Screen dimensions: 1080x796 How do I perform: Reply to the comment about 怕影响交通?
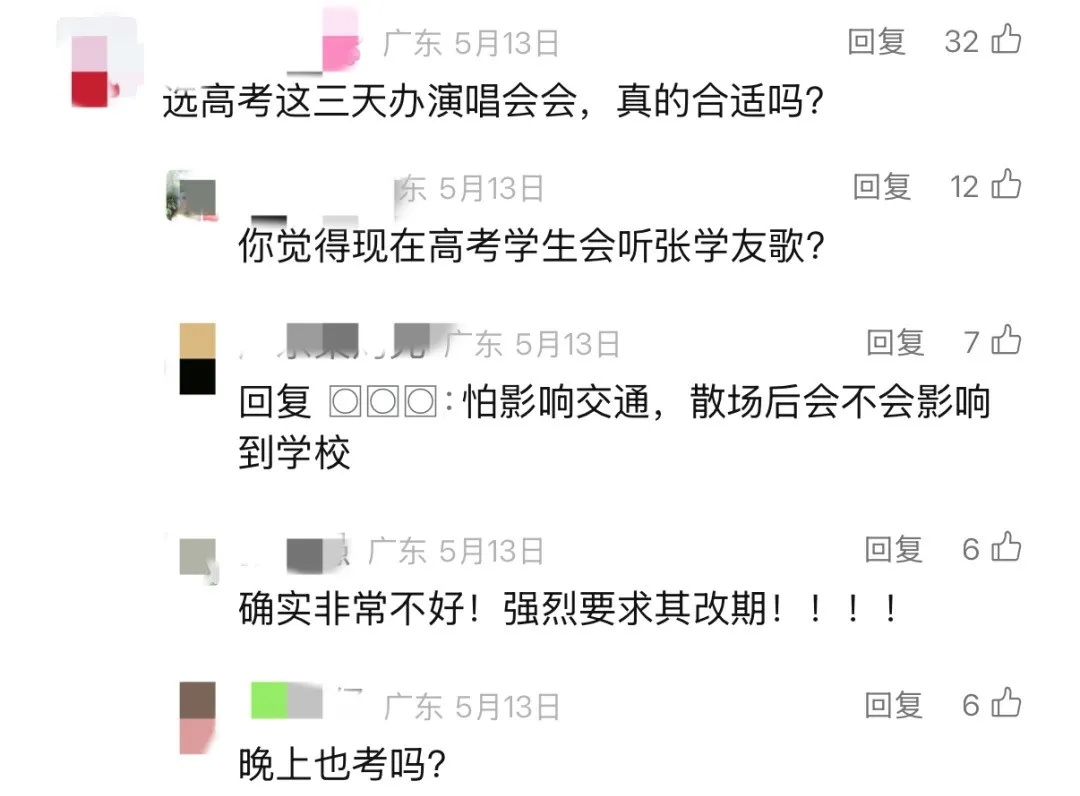(895, 343)
